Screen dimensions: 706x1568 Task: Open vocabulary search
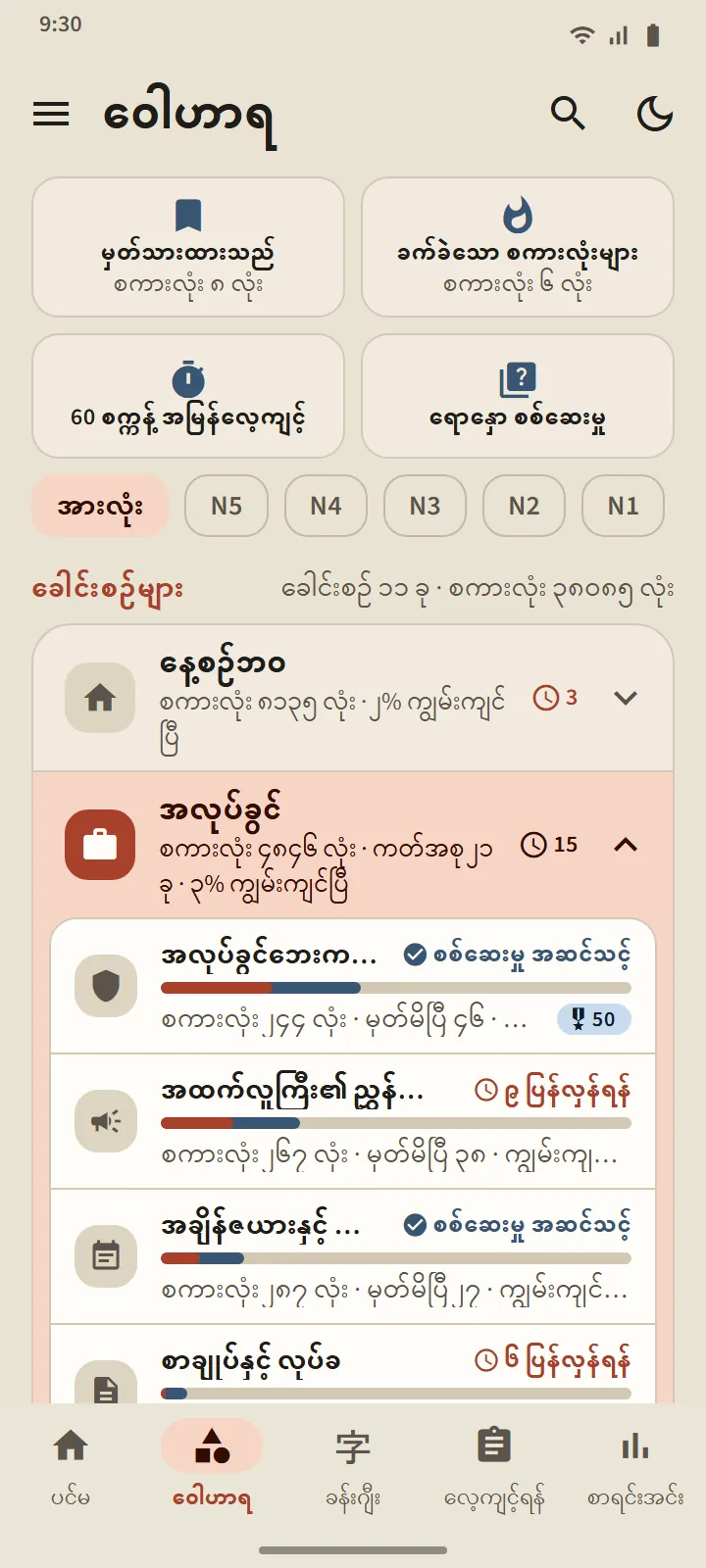click(x=568, y=114)
